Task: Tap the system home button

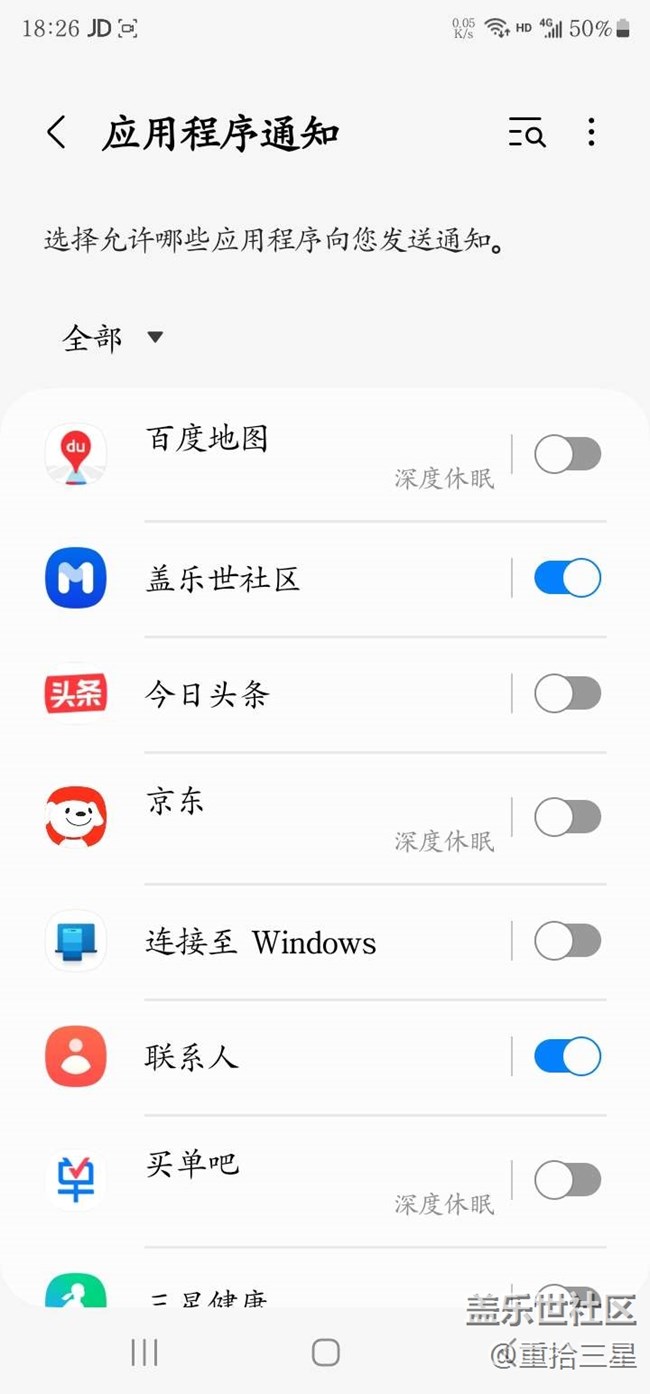Action: point(325,1353)
